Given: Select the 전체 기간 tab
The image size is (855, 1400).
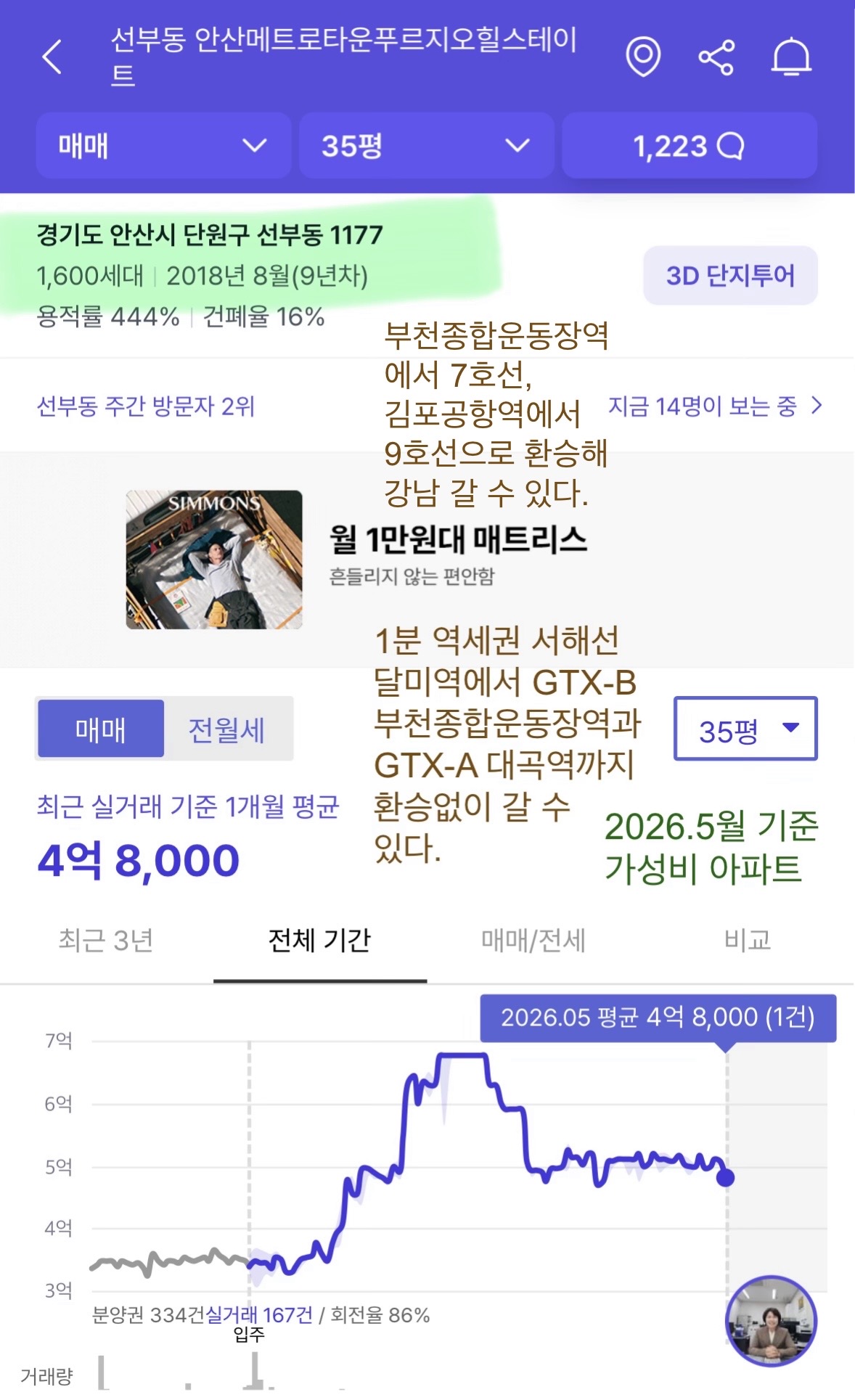Looking at the screenshot, I should (320, 941).
